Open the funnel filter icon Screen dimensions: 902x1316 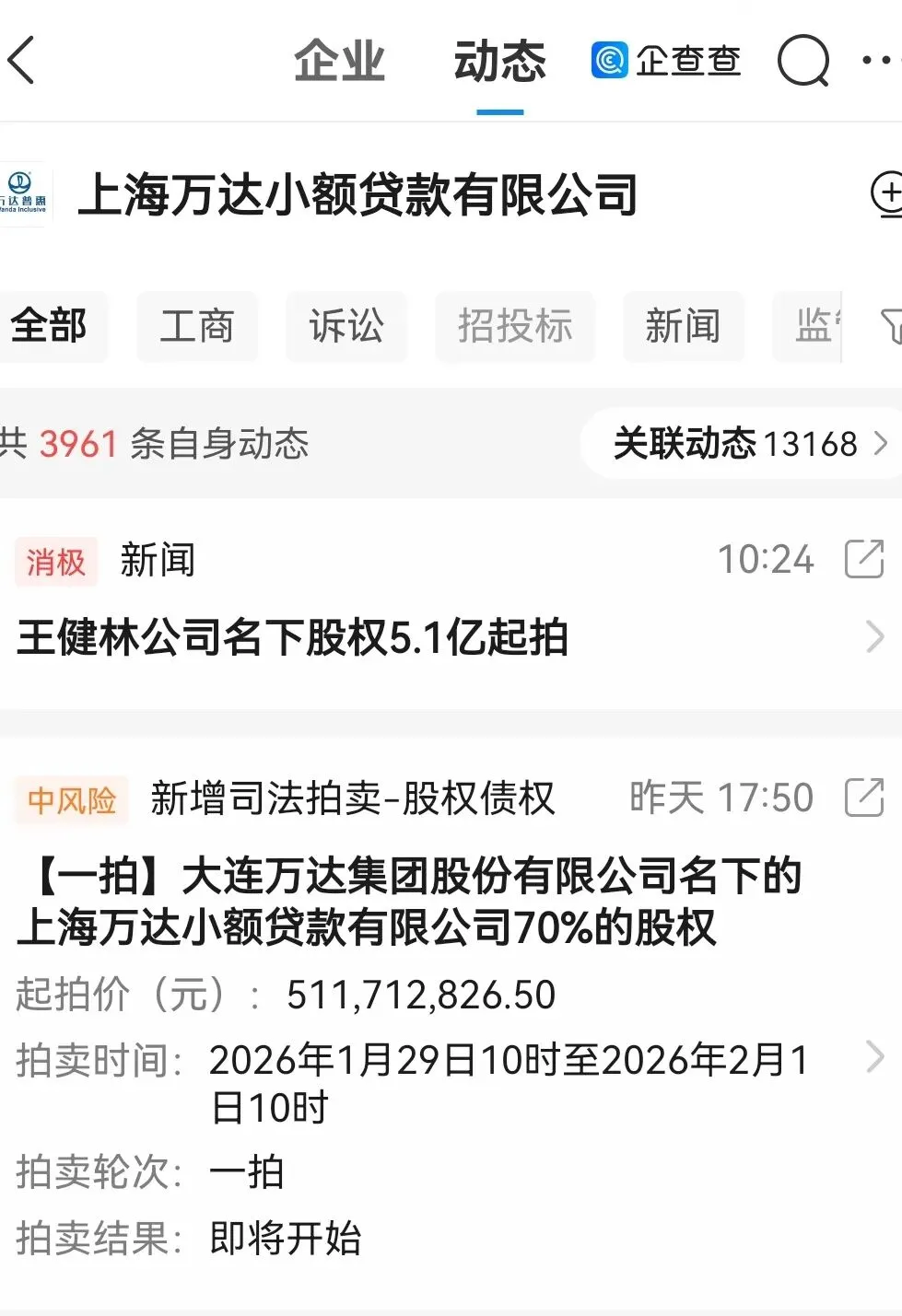point(891,326)
